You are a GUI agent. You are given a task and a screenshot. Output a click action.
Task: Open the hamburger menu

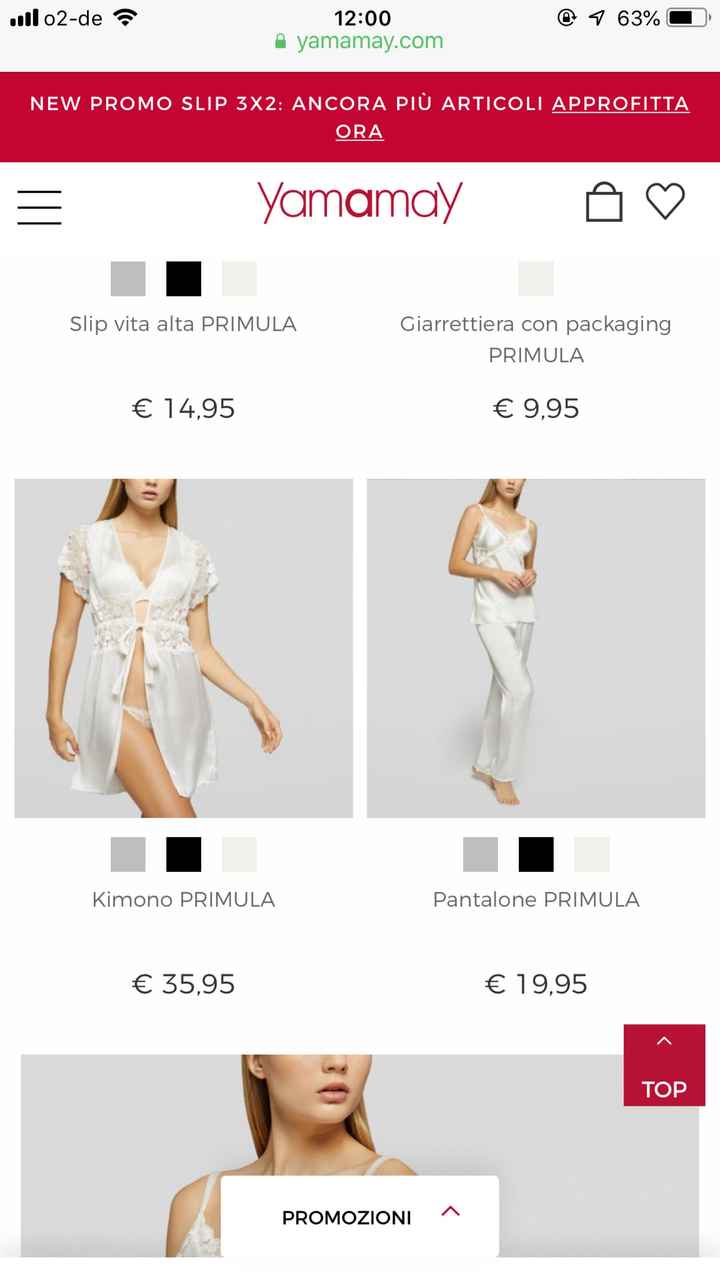click(x=39, y=207)
